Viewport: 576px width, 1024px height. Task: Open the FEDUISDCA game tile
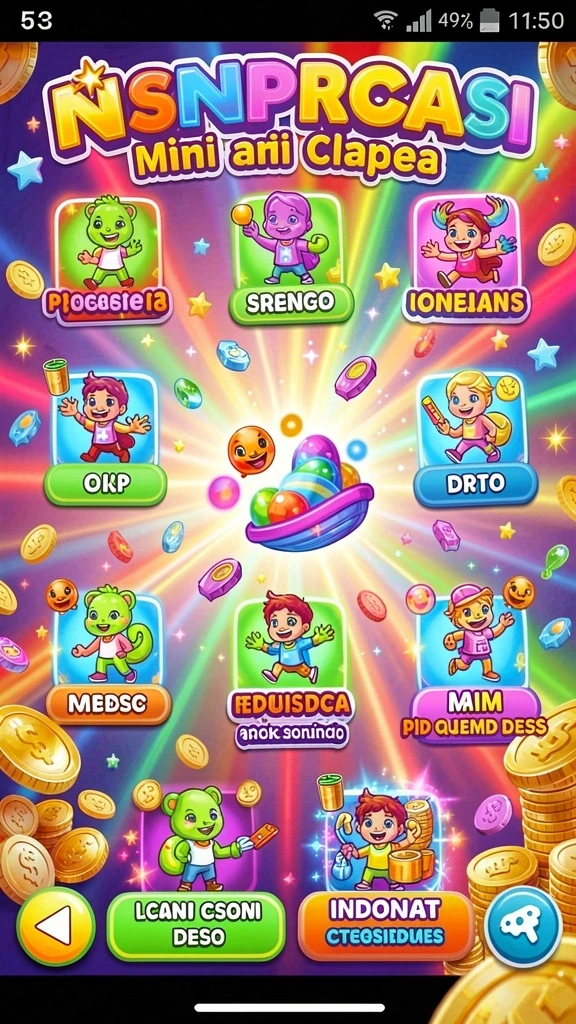(288, 673)
